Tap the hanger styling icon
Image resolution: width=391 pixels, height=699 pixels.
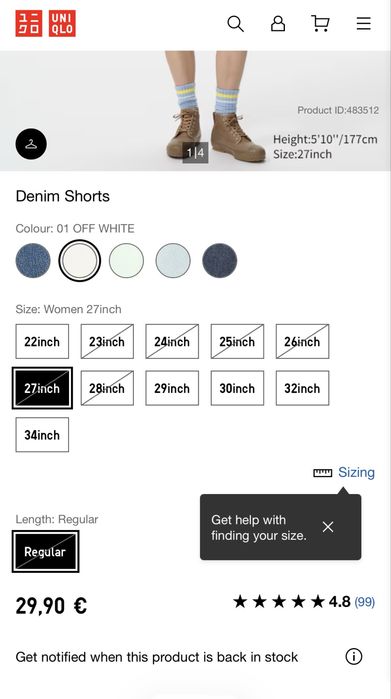(31, 144)
